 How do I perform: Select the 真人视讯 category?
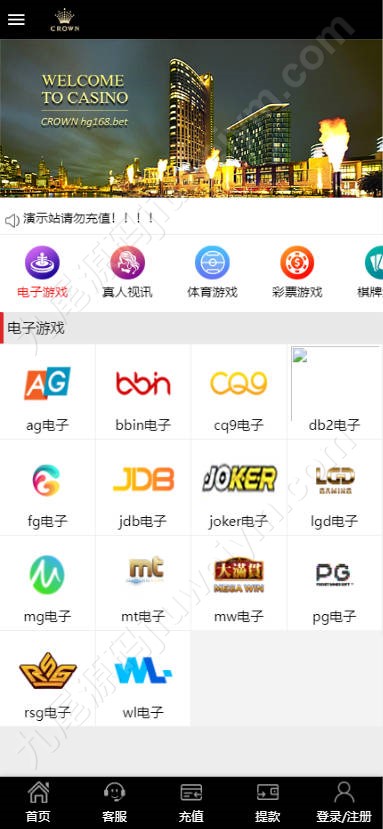(127, 272)
